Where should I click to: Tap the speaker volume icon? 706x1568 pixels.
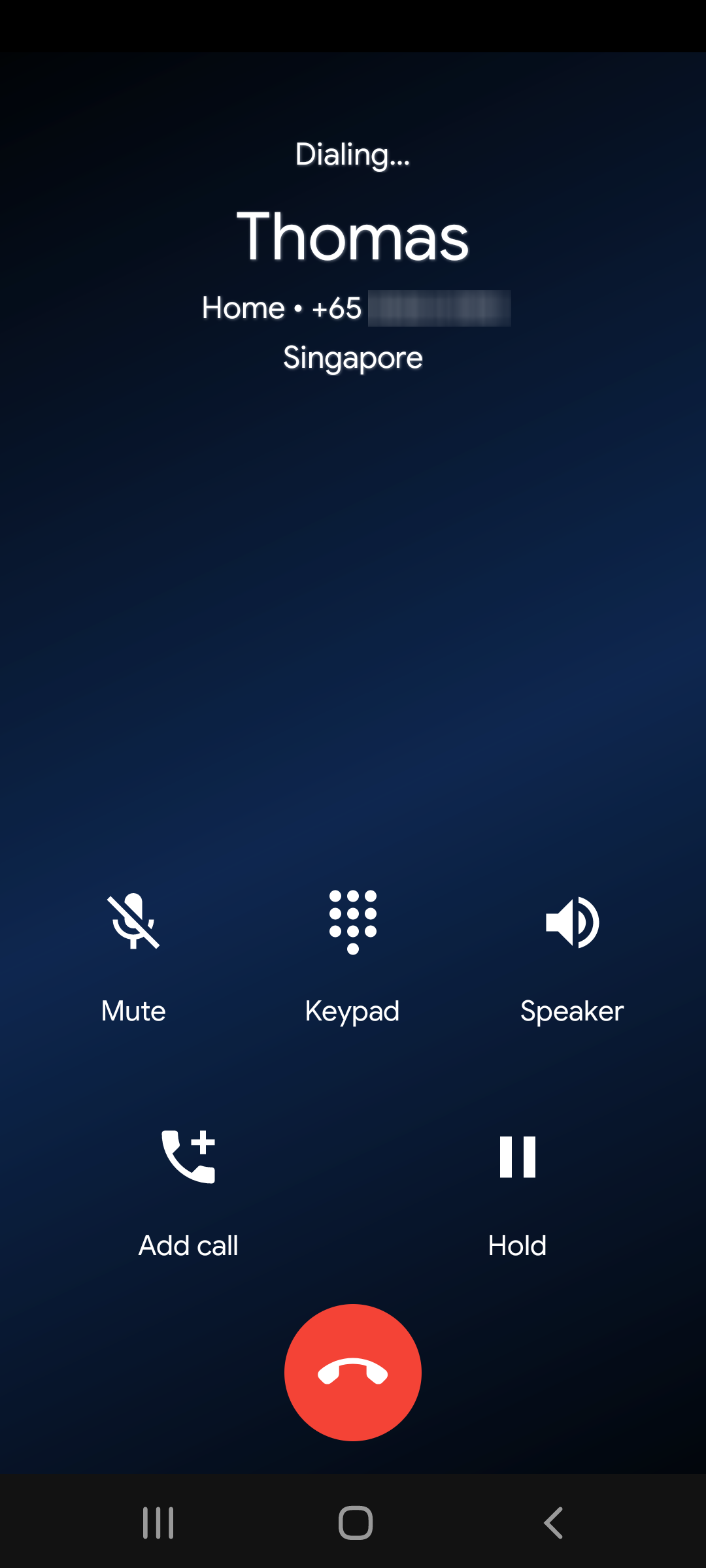pos(572,923)
